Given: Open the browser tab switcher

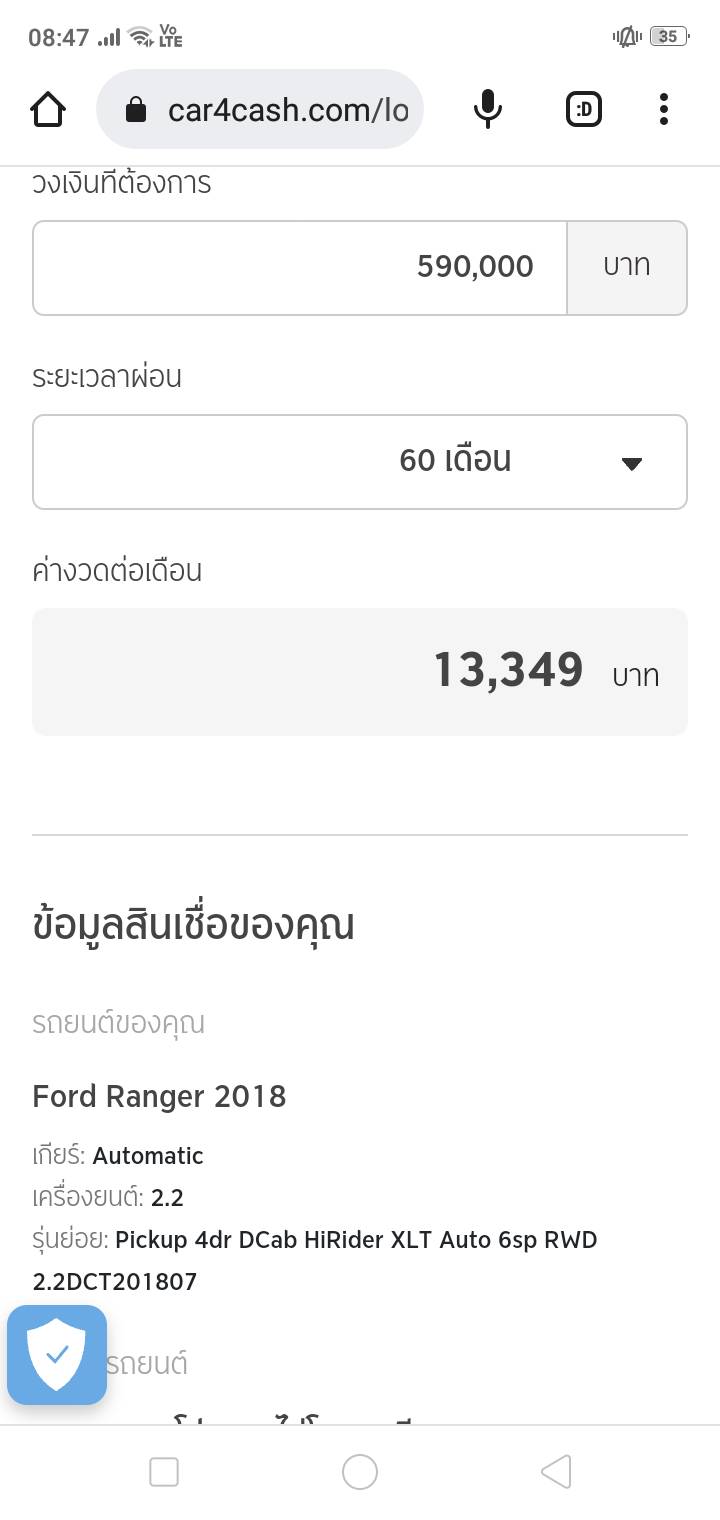Looking at the screenshot, I should [x=584, y=109].
